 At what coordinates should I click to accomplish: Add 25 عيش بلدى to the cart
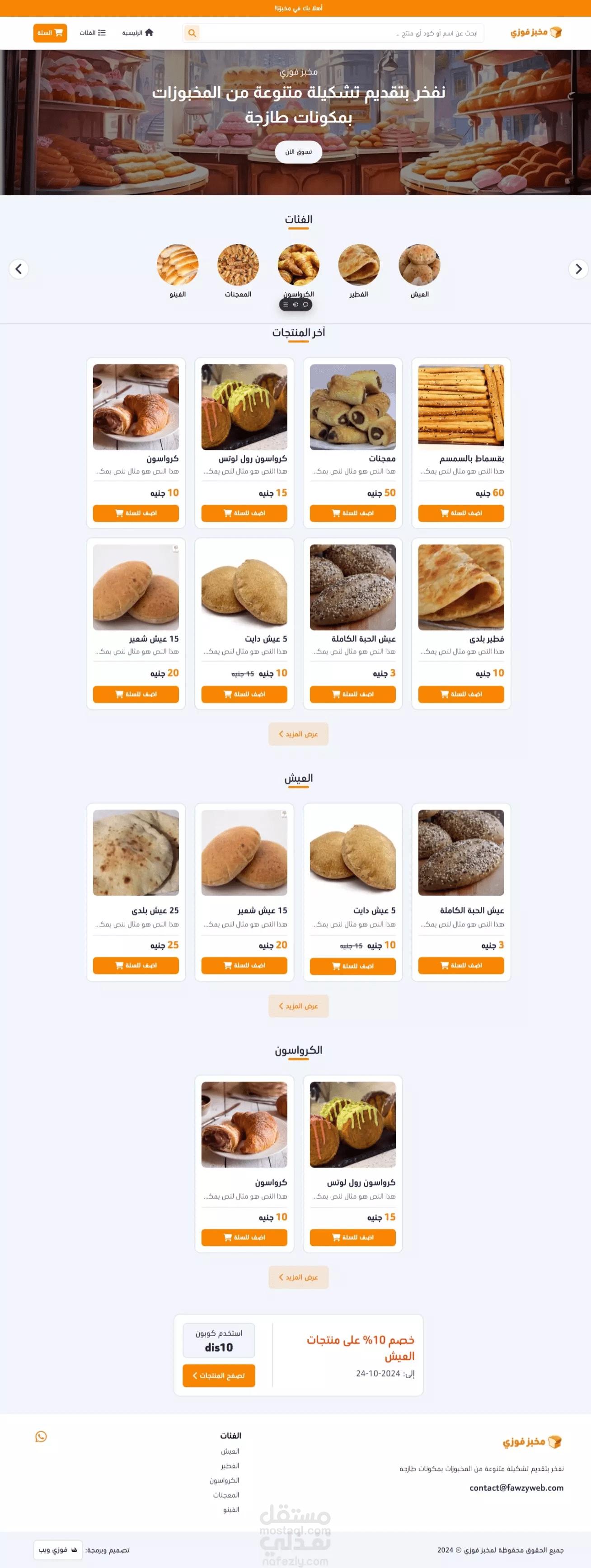point(136,965)
